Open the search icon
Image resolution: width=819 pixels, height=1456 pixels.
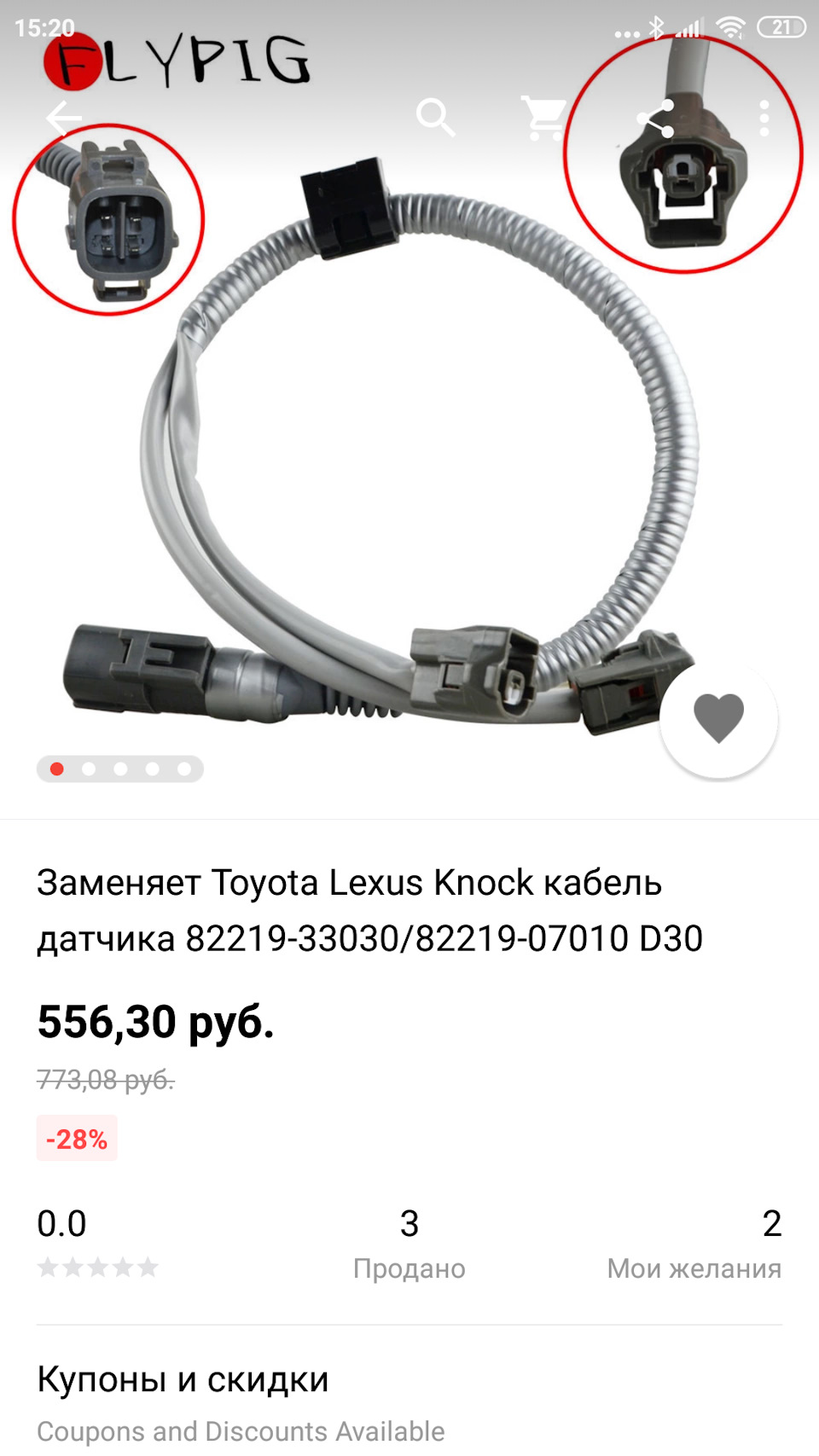[437, 118]
